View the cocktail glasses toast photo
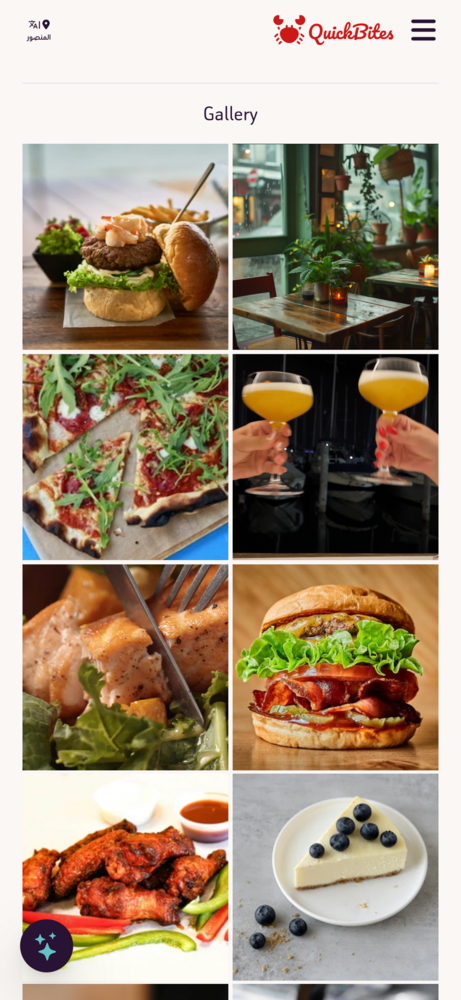Viewport: 461px width, 1000px height. tap(335, 457)
